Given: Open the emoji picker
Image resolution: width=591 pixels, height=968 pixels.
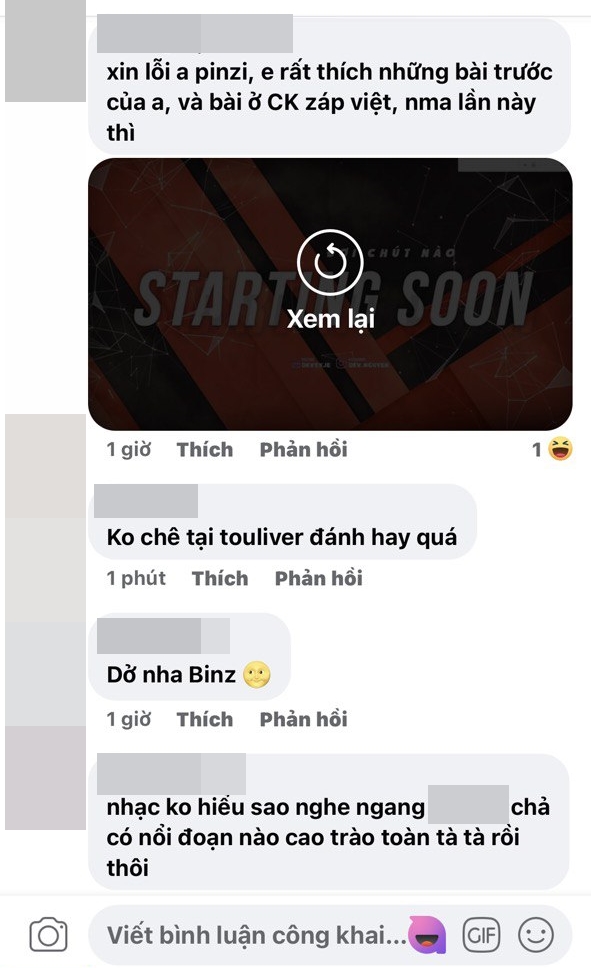Looking at the screenshot, I should 535,935.
